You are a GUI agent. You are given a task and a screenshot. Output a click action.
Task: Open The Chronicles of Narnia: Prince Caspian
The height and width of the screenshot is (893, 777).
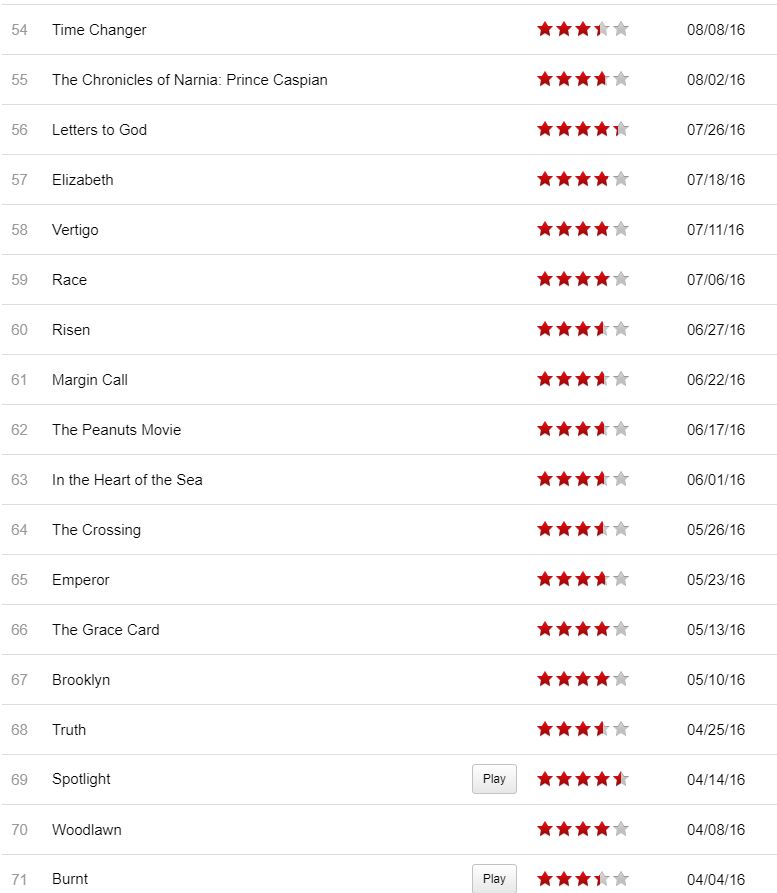click(x=189, y=80)
